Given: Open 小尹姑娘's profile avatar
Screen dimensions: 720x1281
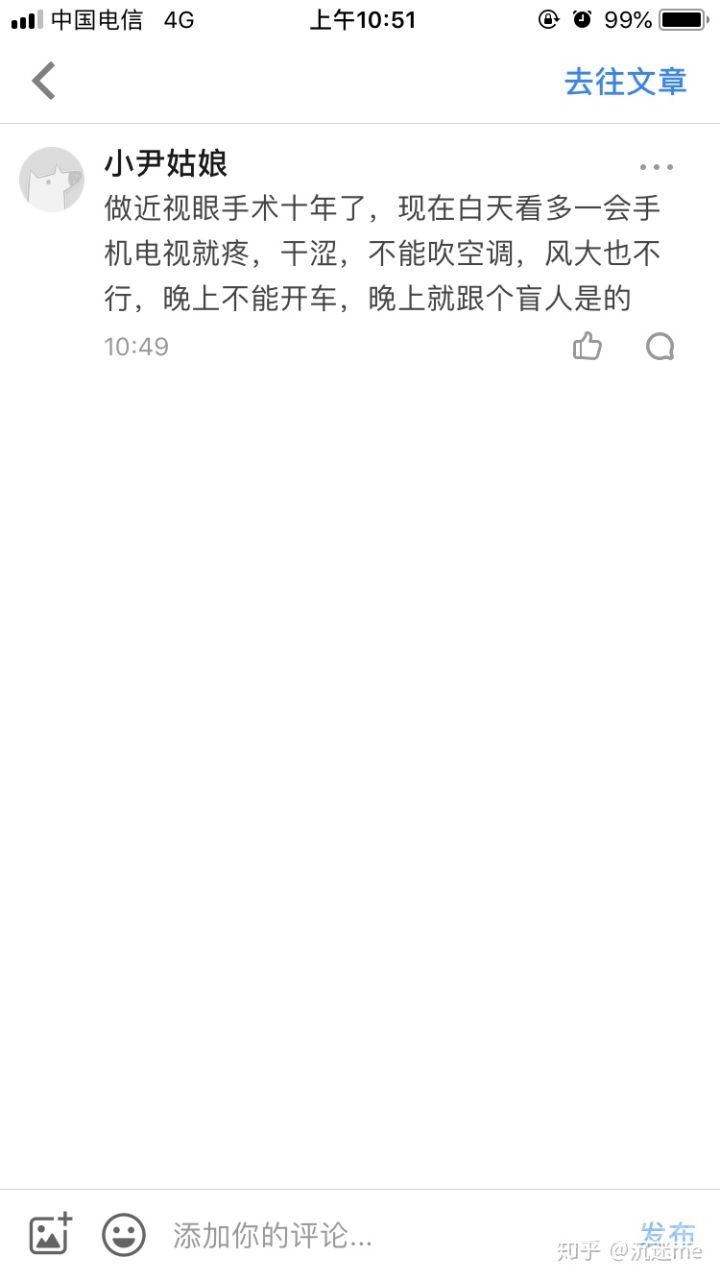Looking at the screenshot, I should click(x=52, y=179).
